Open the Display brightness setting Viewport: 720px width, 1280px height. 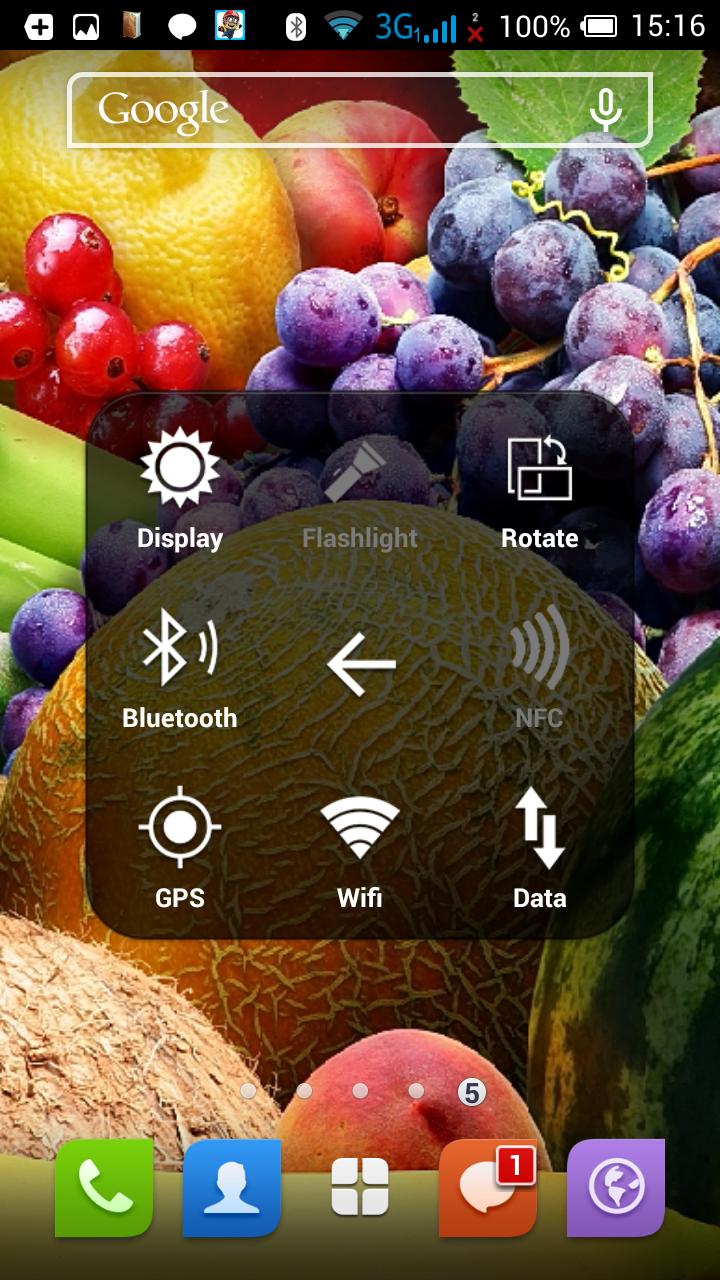coord(180,490)
